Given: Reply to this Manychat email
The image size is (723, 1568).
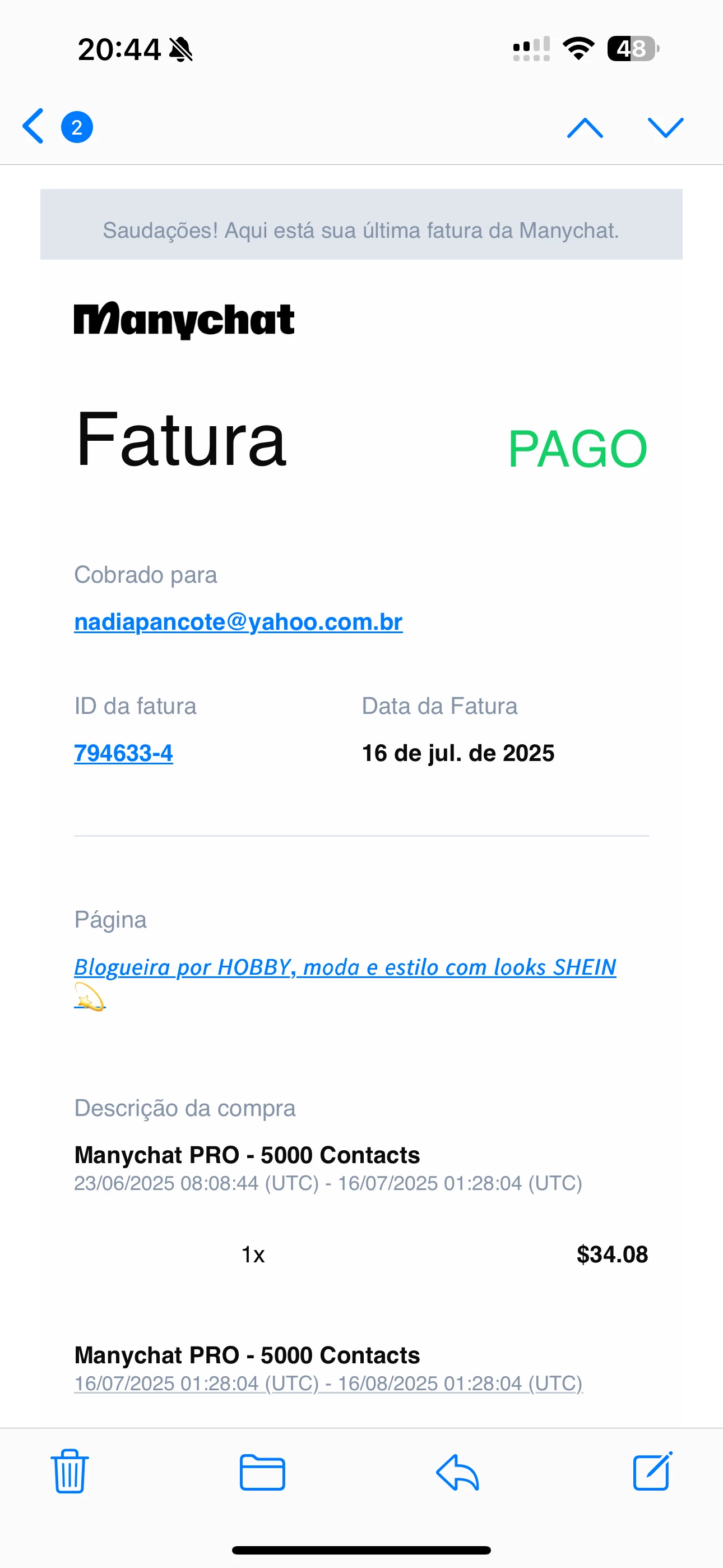Looking at the screenshot, I should pyautogui.click(x=458, y=1472).
